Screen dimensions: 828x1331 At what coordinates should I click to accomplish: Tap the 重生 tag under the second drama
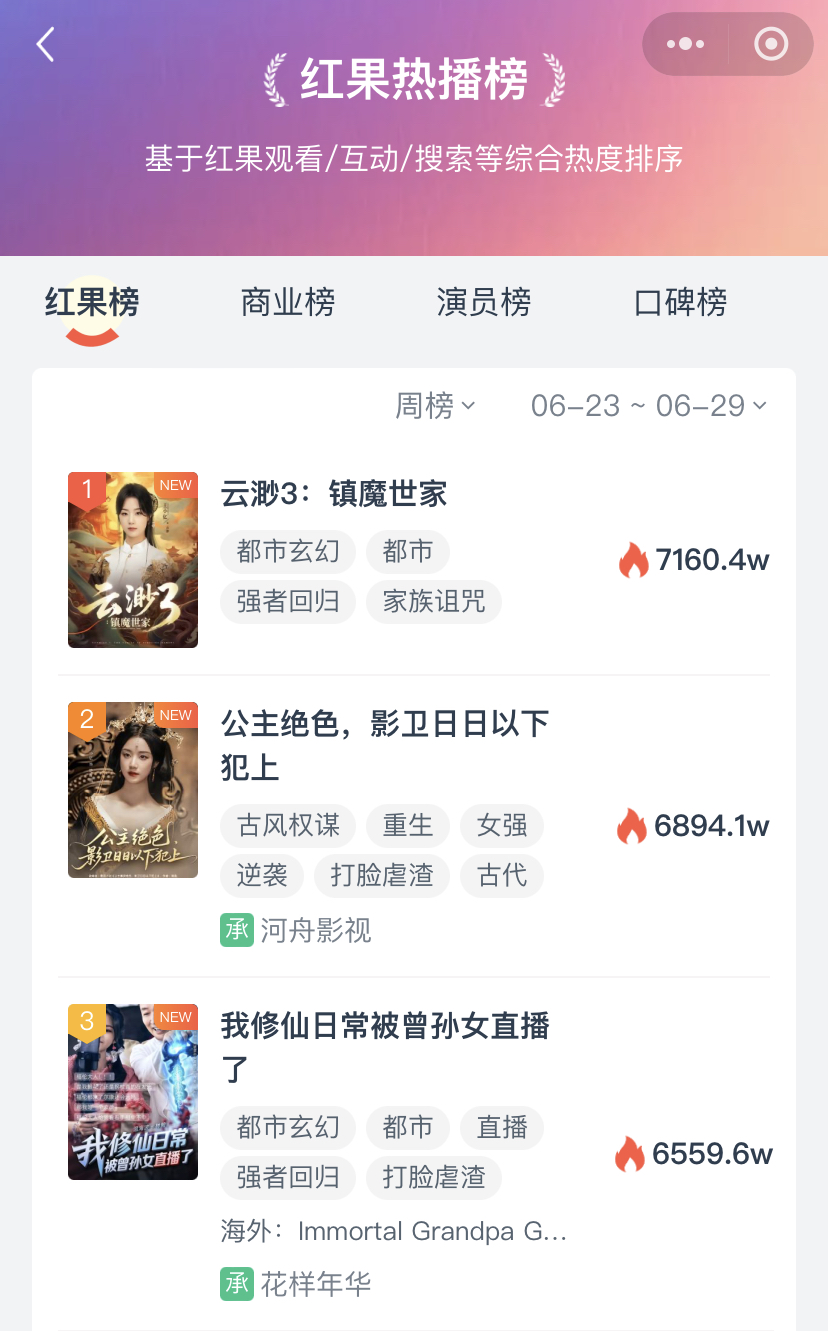[407, 826]
